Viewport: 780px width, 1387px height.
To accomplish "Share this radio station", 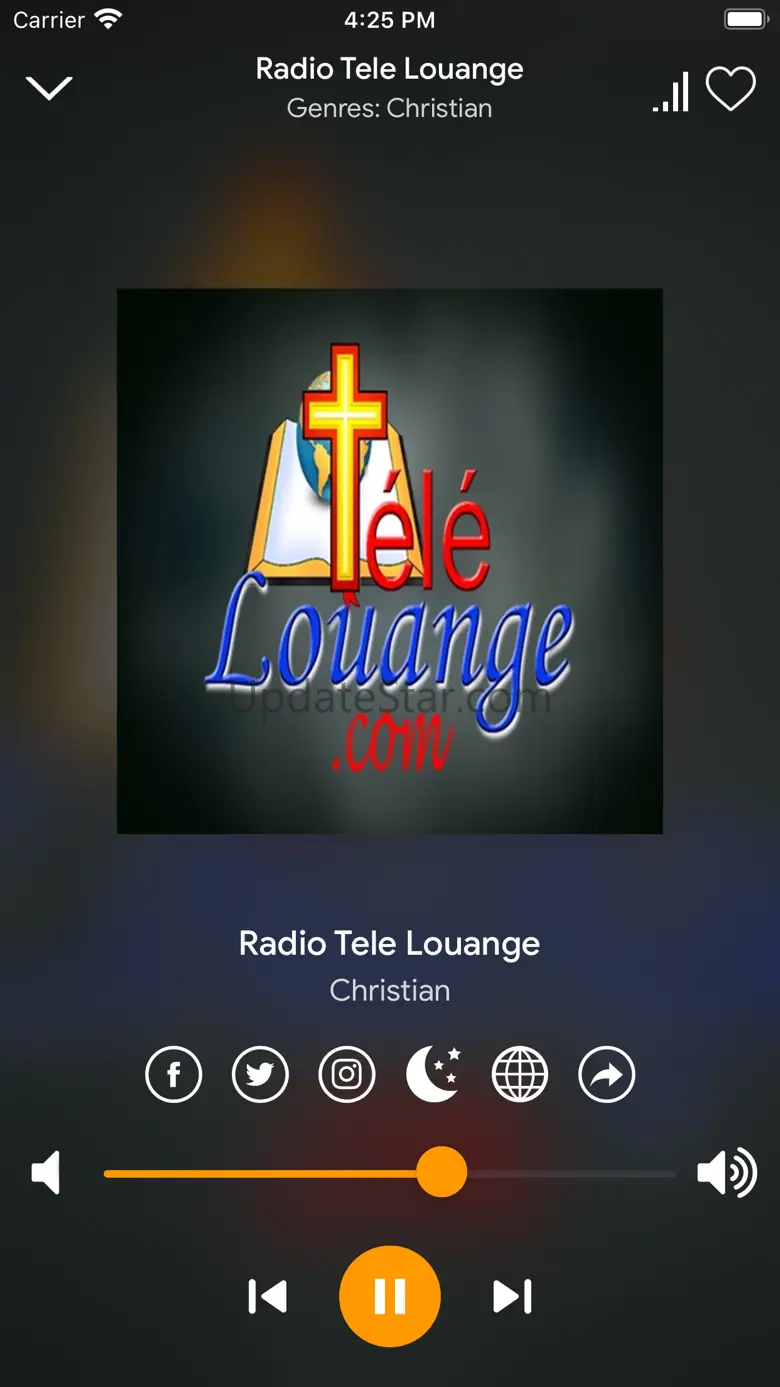I will click(607, 1075).
